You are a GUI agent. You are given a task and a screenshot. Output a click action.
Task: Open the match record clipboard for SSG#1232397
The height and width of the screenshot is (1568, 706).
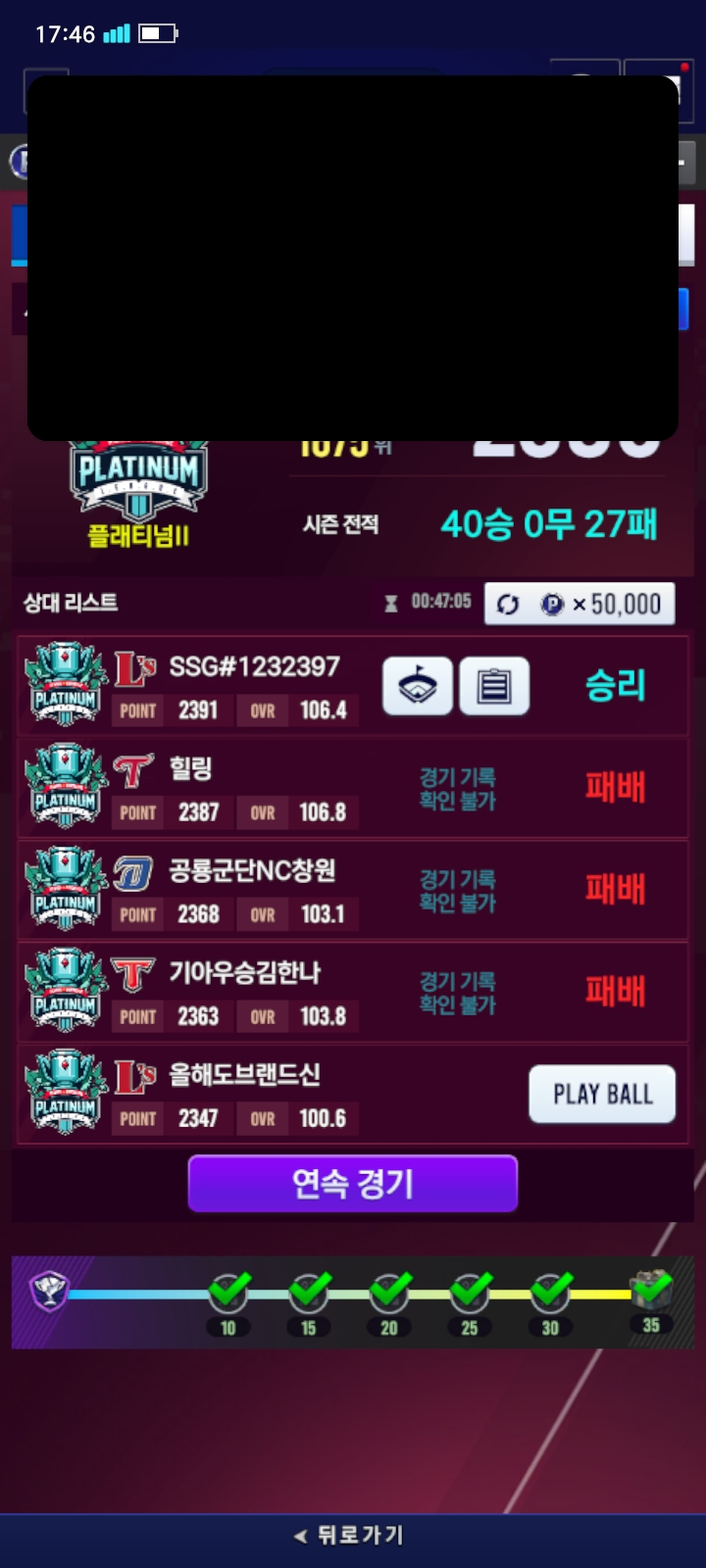point(494,685)
